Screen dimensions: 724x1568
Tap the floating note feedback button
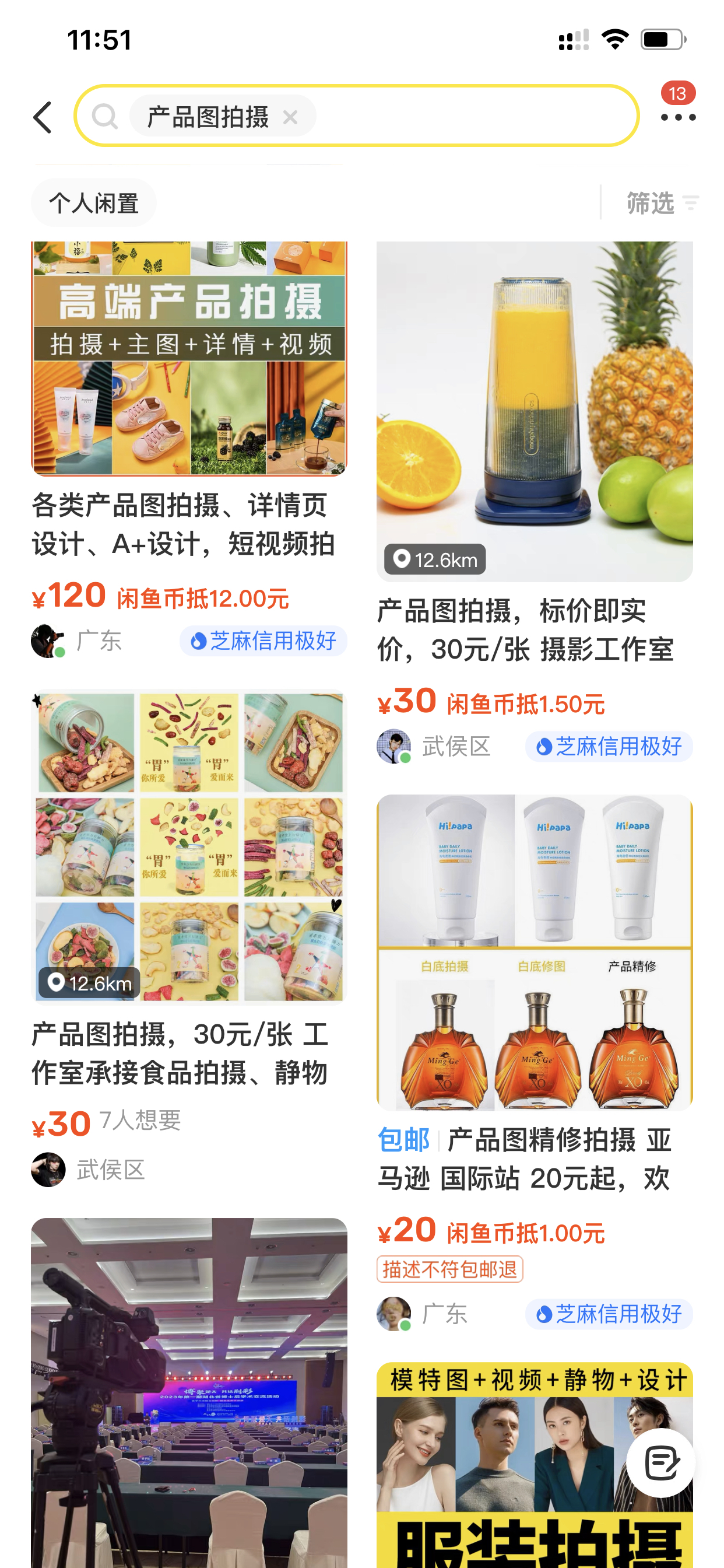pyautogui.click(x=660, y=1462)
